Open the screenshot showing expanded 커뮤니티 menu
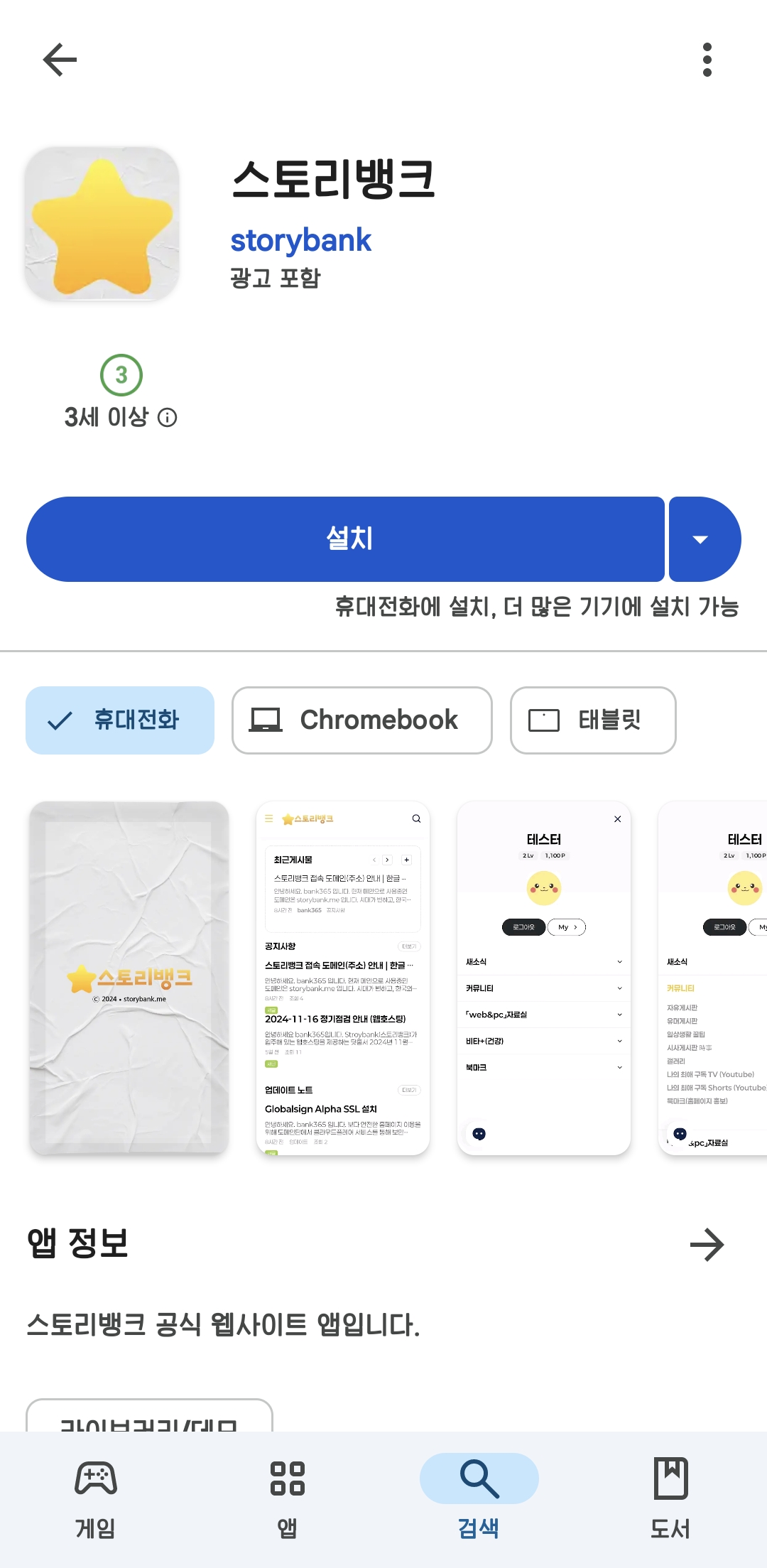Screen dimensions: 767x1568 (x=713, y=978)
